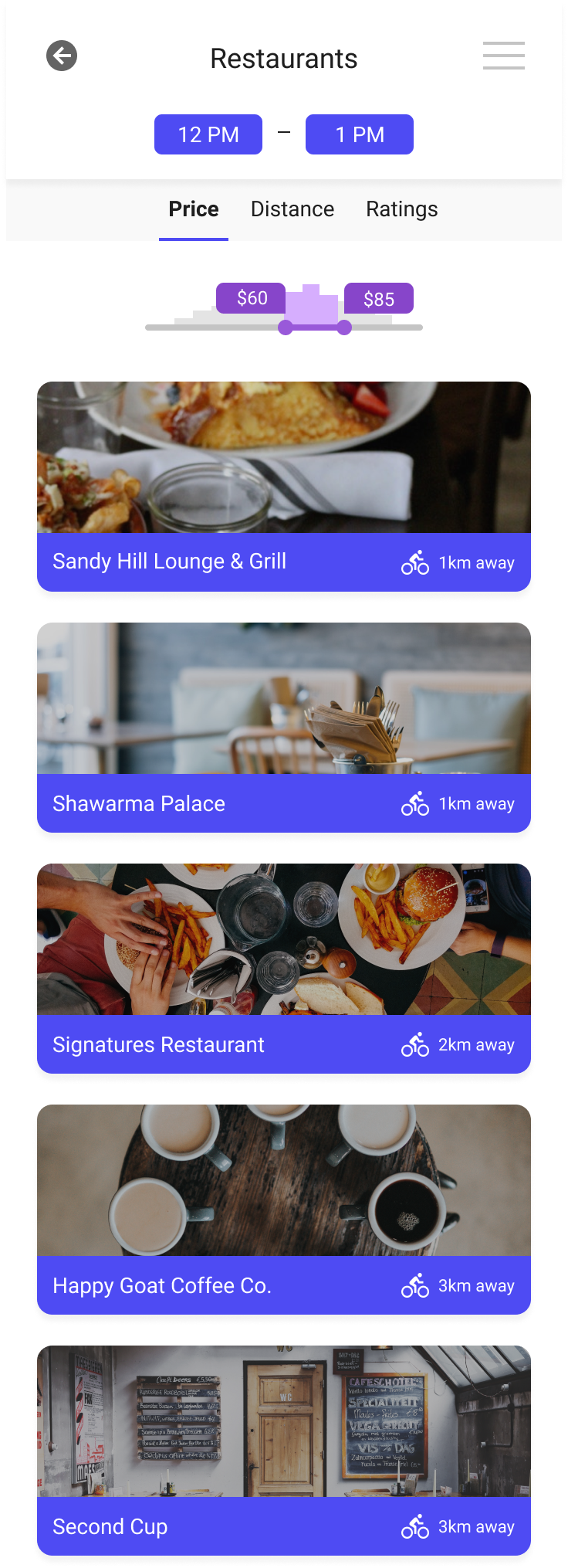Open Sandy Hill Lounge & Grill
568x1568 pixels.
[284, 487]
